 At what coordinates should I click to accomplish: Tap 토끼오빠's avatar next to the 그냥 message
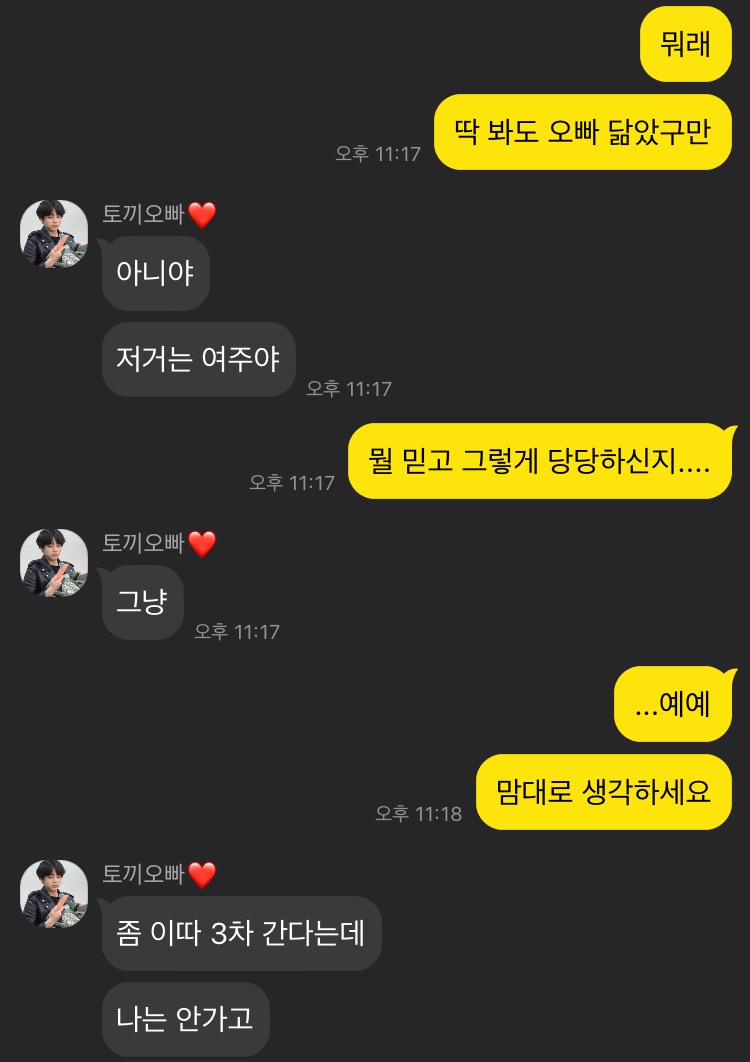pos(54,563)
